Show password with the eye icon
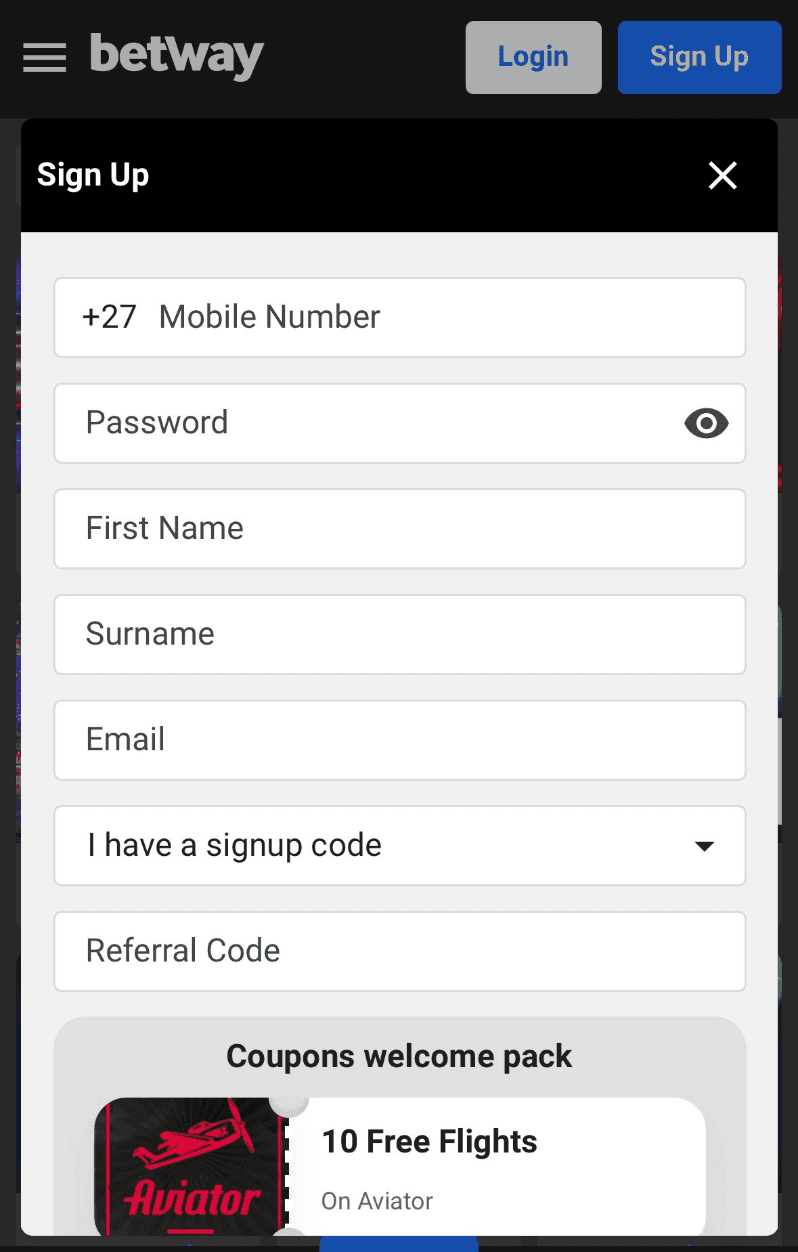This screenshot has width=798, height=1252. (x=706, y=424)
